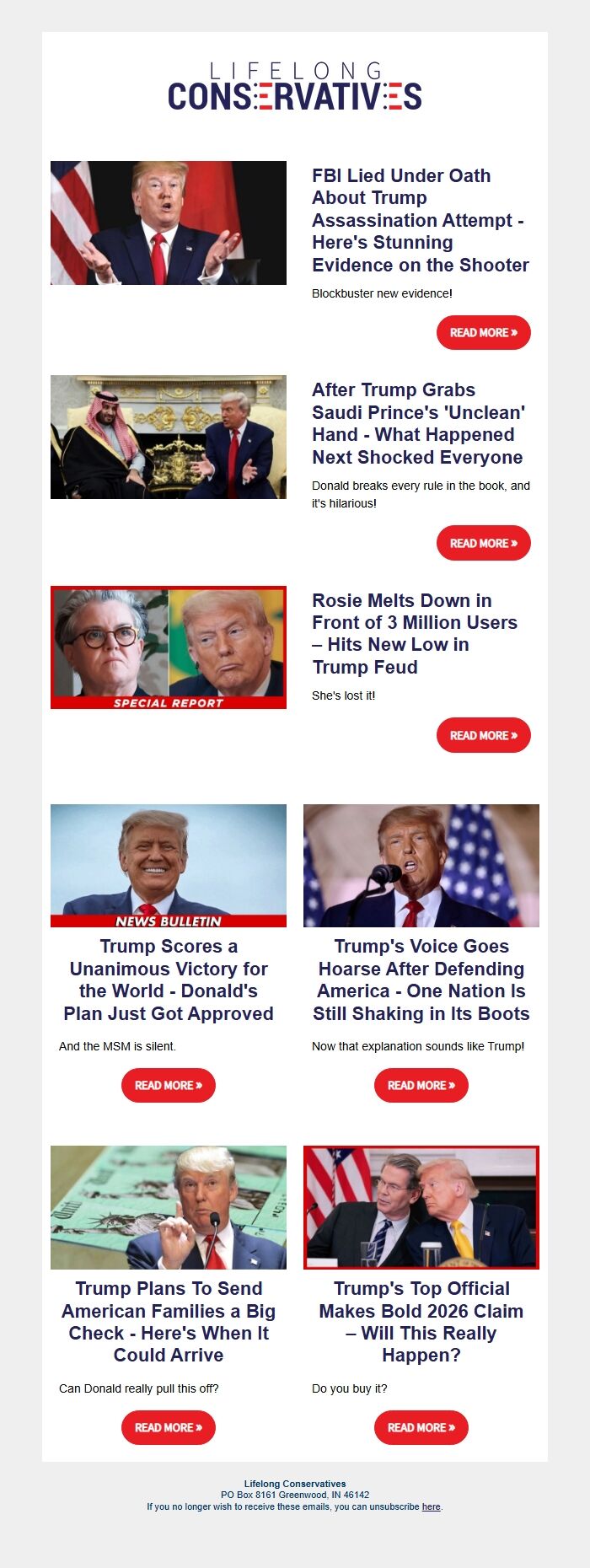Open Read More for Saudi Prince story
The height and width of the screenshot is (1568, 590).
pos(483,544)
